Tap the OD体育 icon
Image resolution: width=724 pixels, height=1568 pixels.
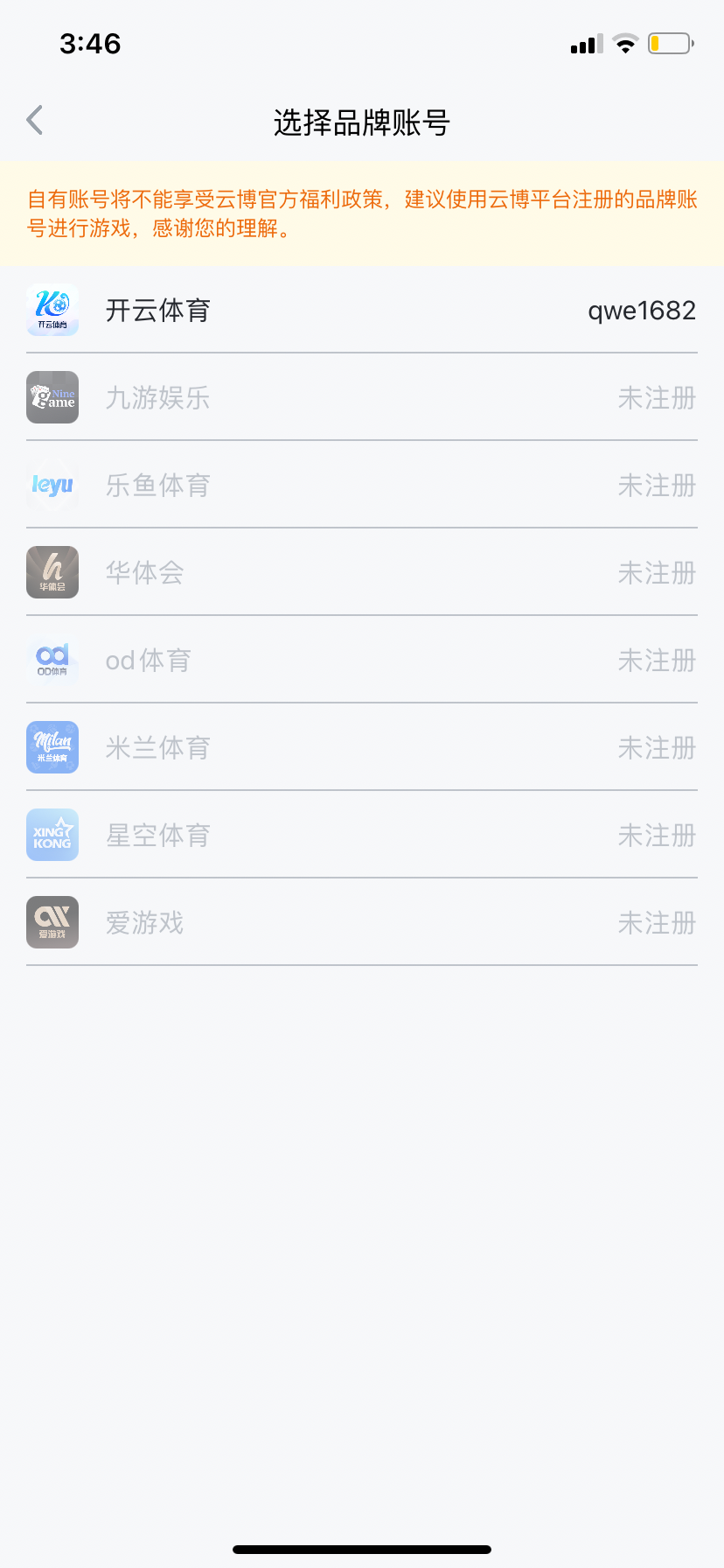click(52, 660)
